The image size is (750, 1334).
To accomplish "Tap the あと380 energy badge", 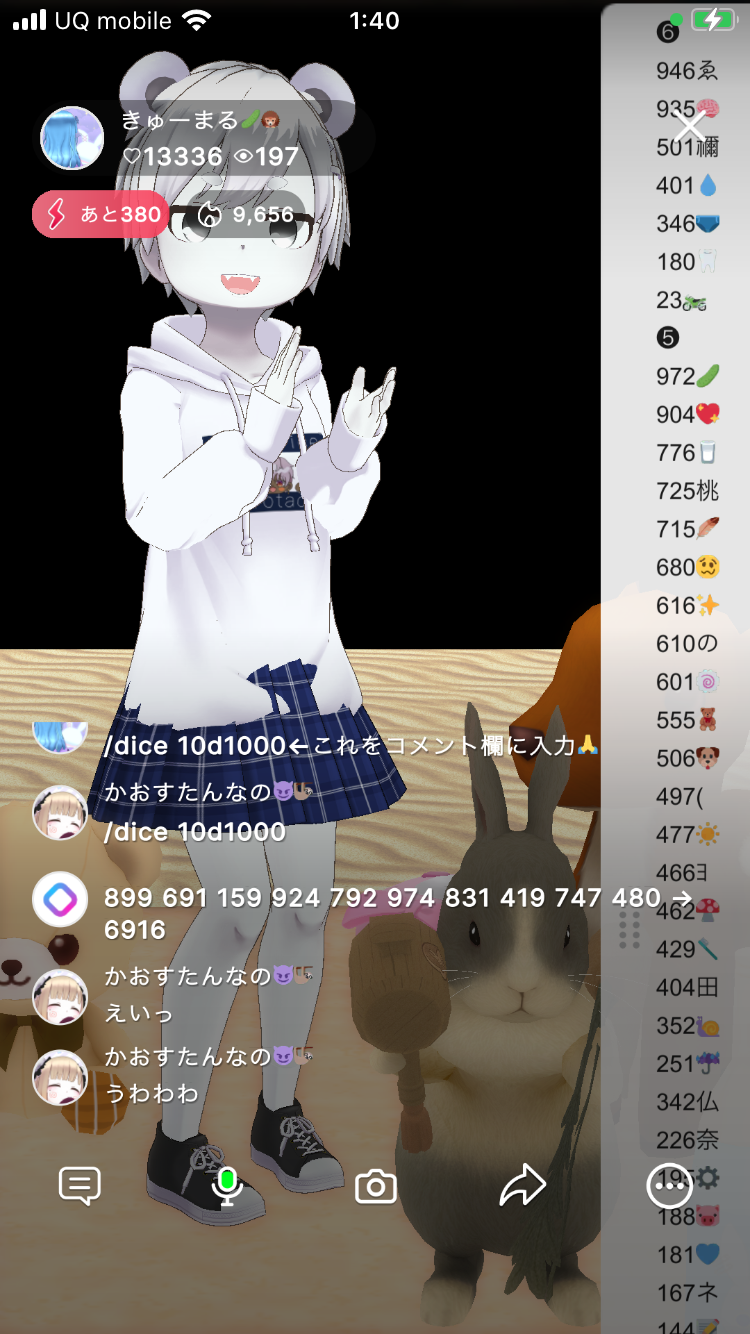I will [x=100, y=214].
